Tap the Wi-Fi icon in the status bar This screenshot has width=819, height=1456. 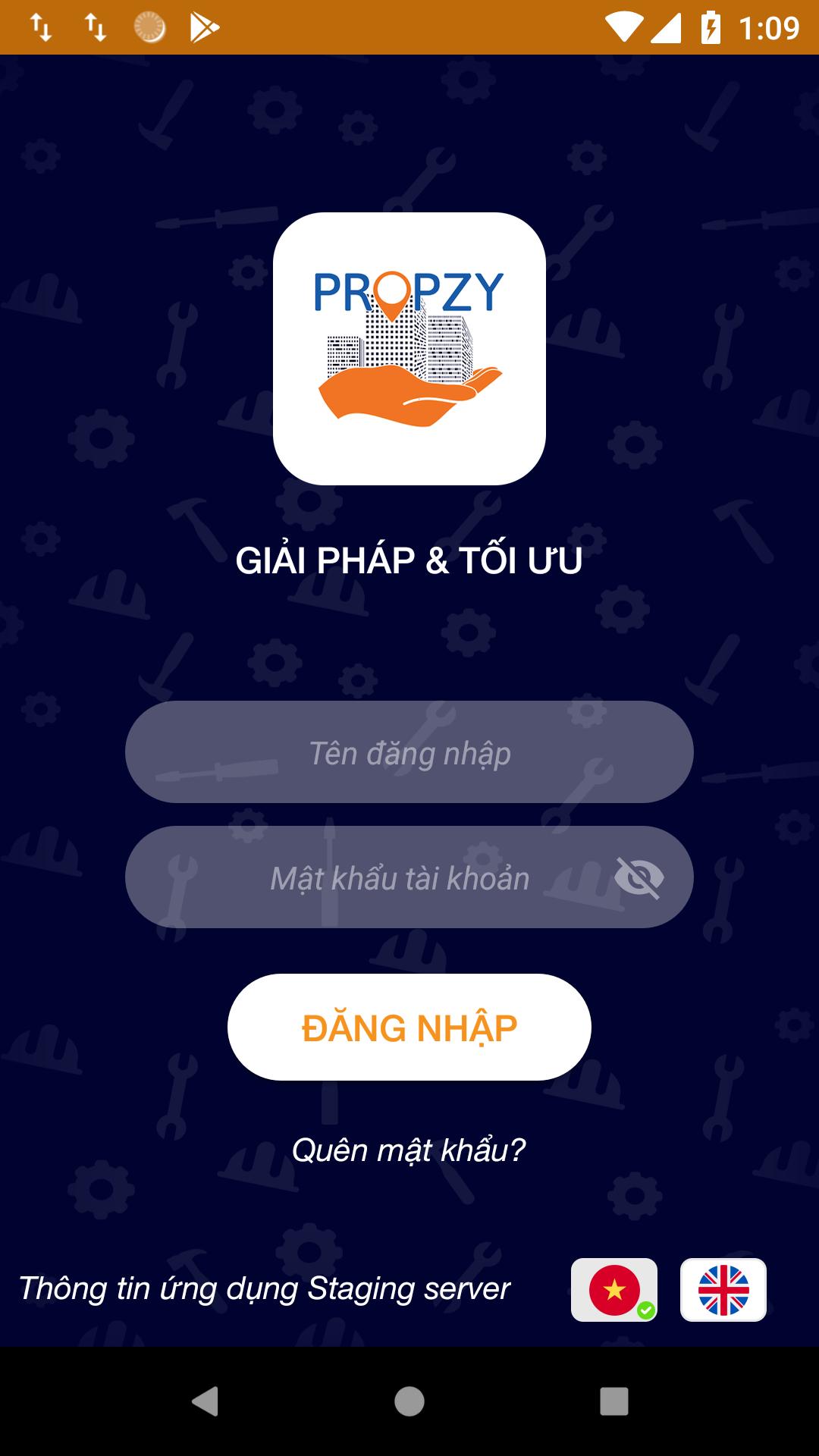point(626,25)
